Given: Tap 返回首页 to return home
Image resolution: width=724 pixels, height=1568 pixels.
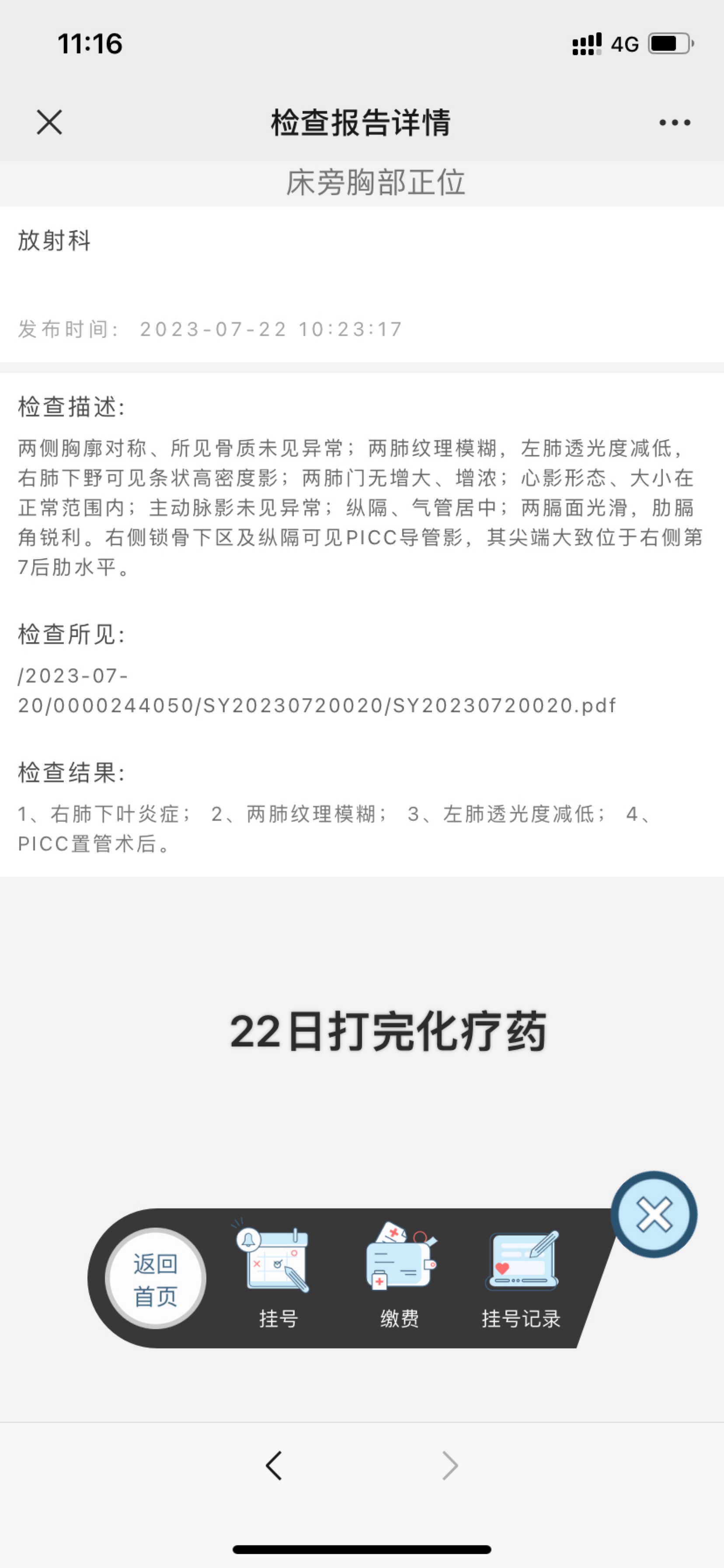Looking at the screenshot, I should tap(155, 1278).
